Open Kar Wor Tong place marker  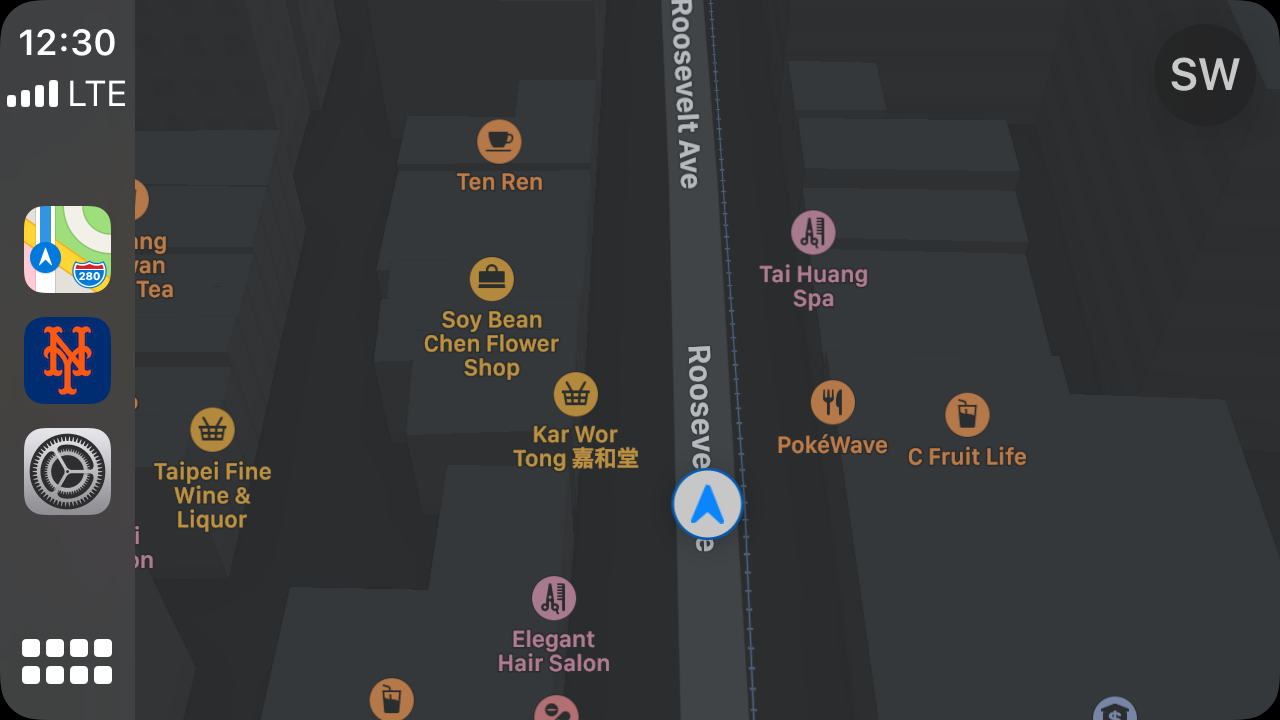575,395
